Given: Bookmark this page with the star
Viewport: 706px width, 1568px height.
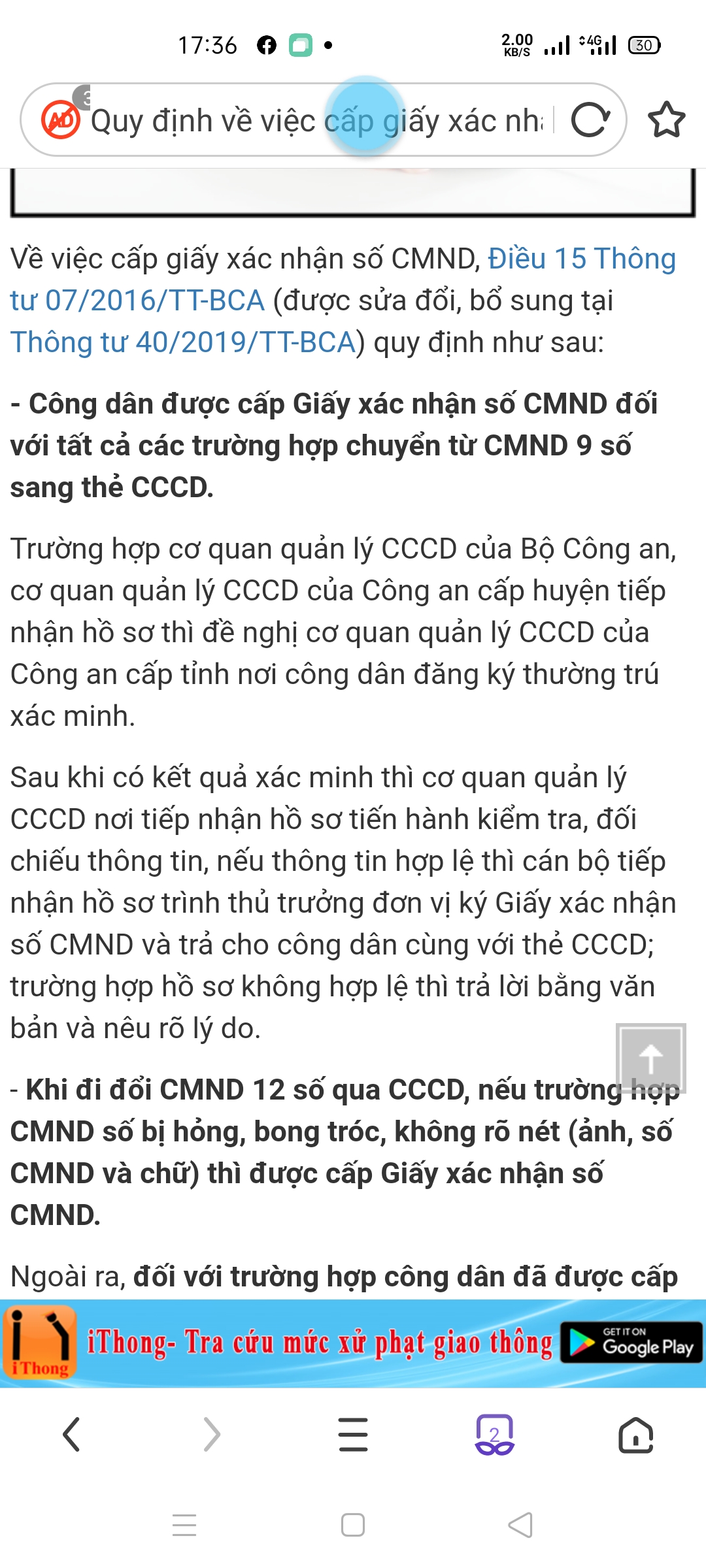Looking at the screenshot, I should [666, 120].
